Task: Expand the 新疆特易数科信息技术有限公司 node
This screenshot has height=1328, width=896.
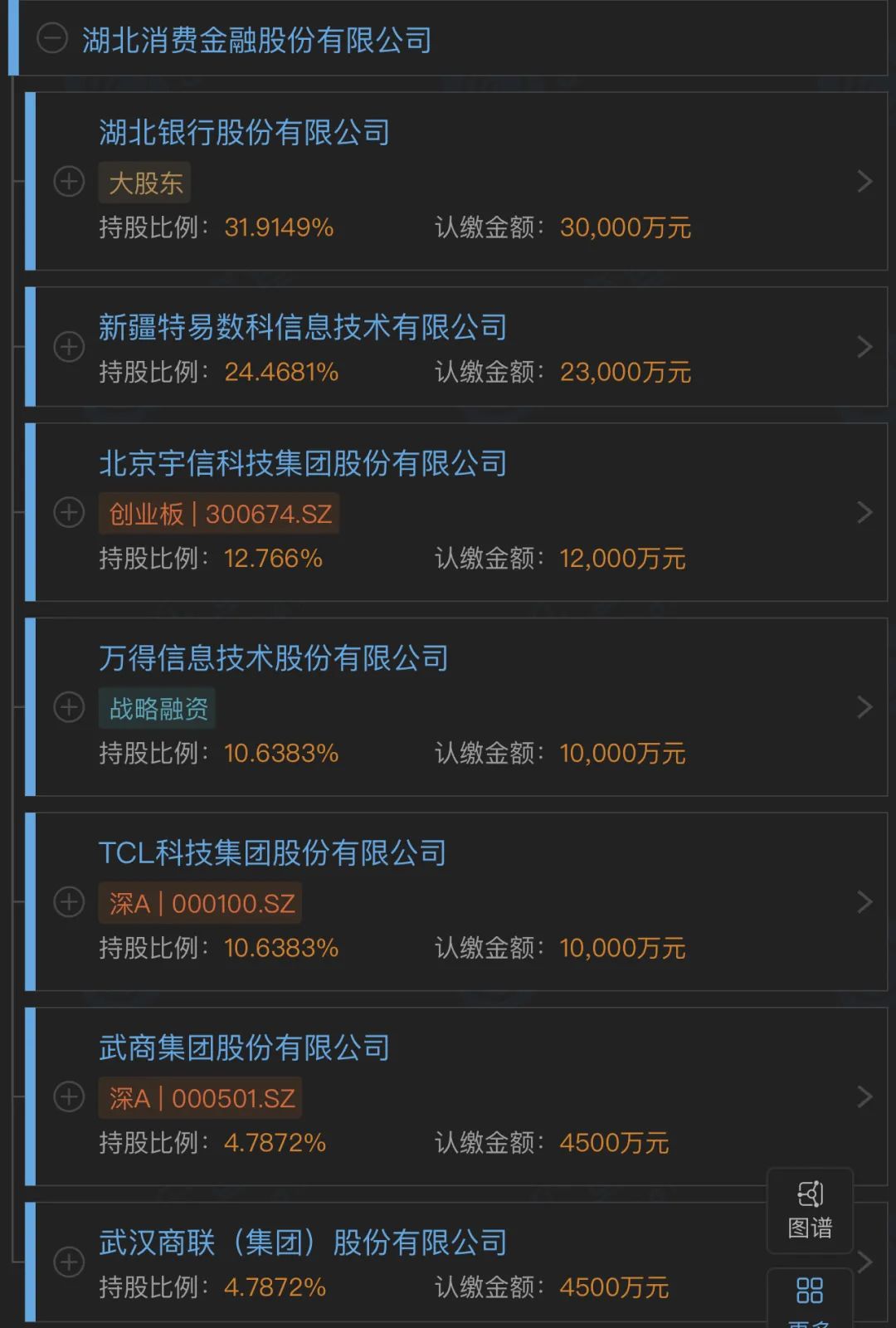Action: point(69,346)
